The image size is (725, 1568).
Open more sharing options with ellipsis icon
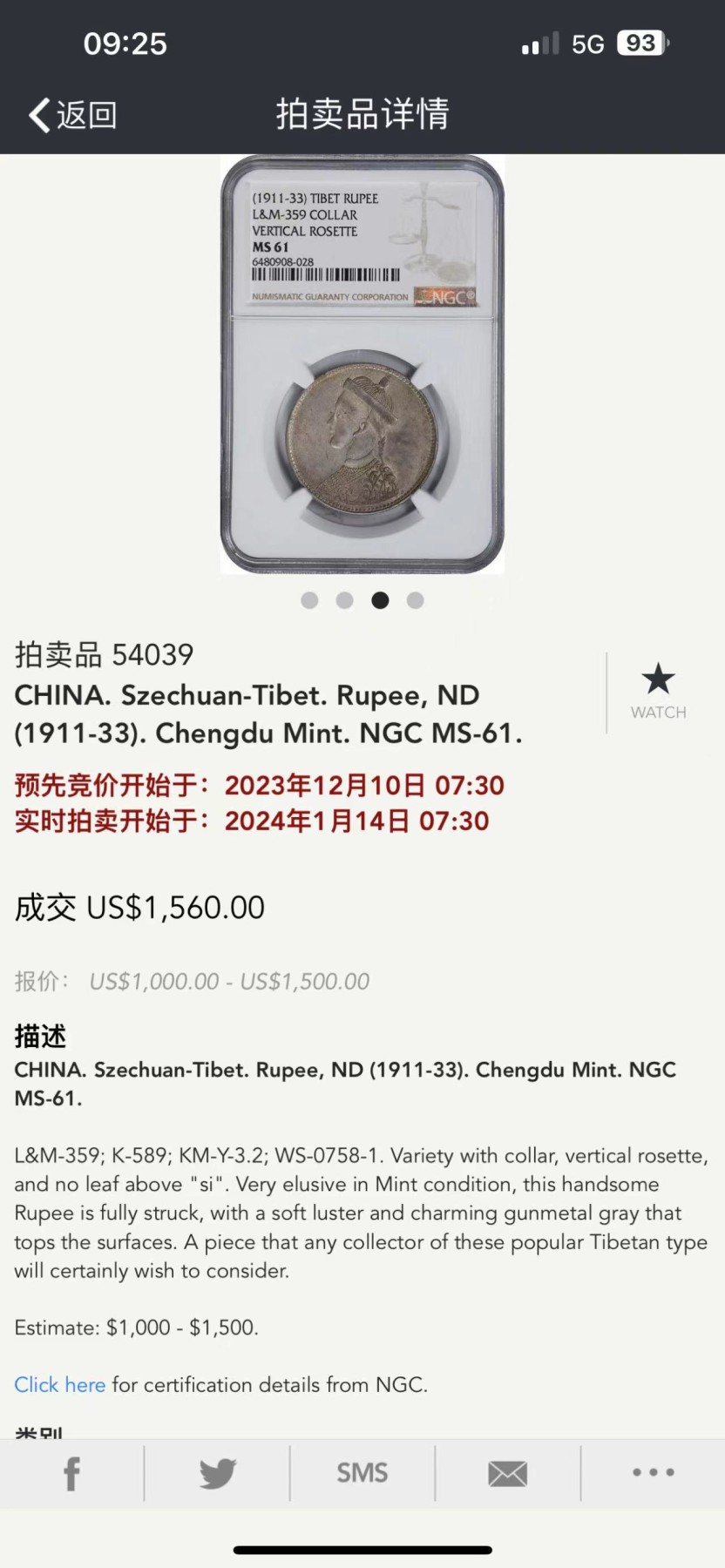coord(652,1472)
